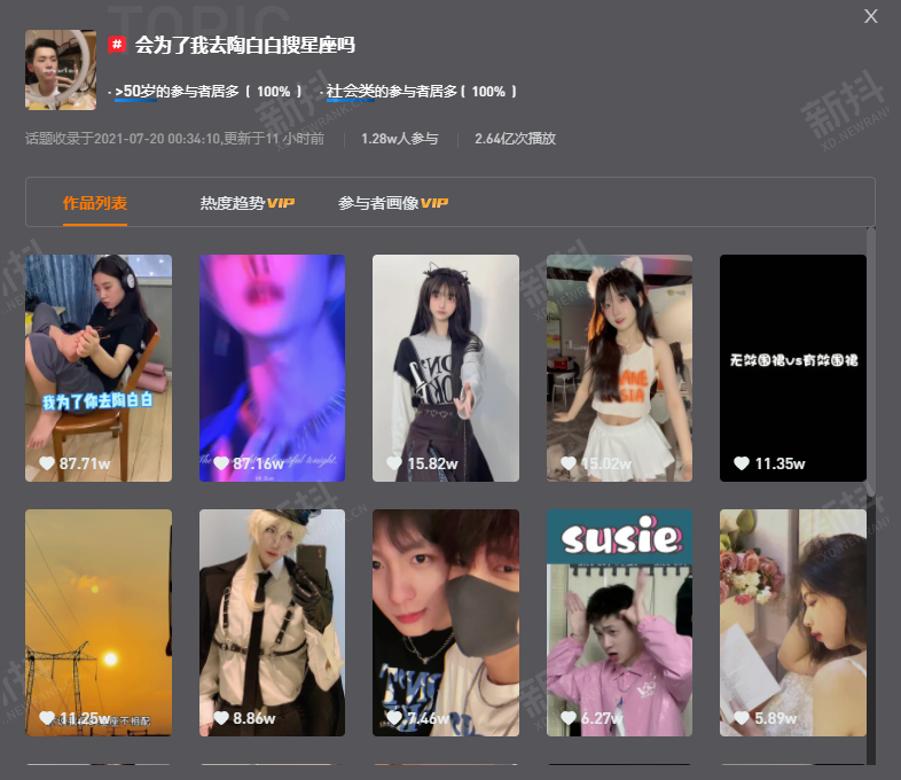Open the 参与者画像 VIP tab

point(392,203)
